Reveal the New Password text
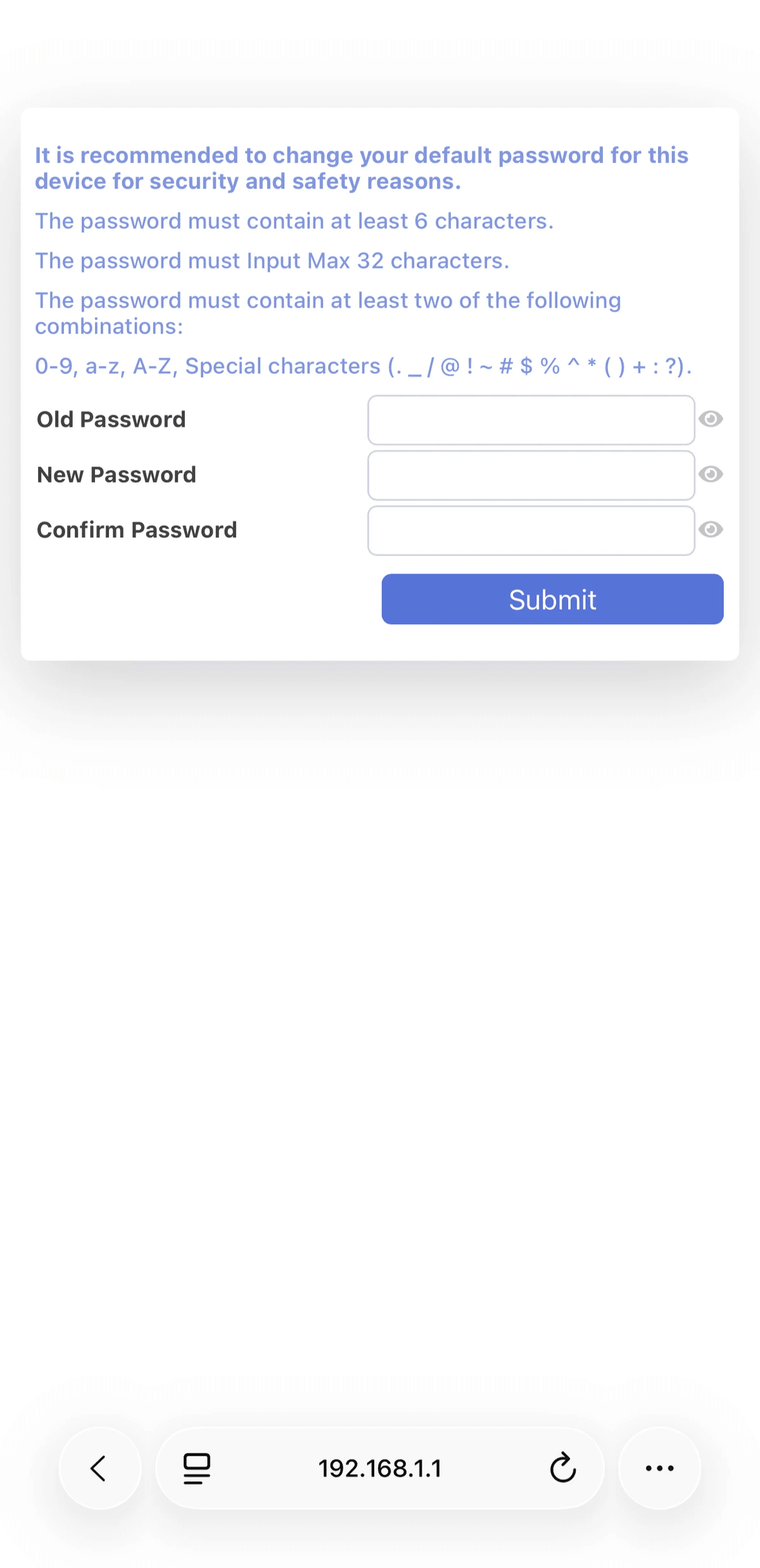Screen dimensions: 760x1568 pyautogui.click(x=711, y=474)
